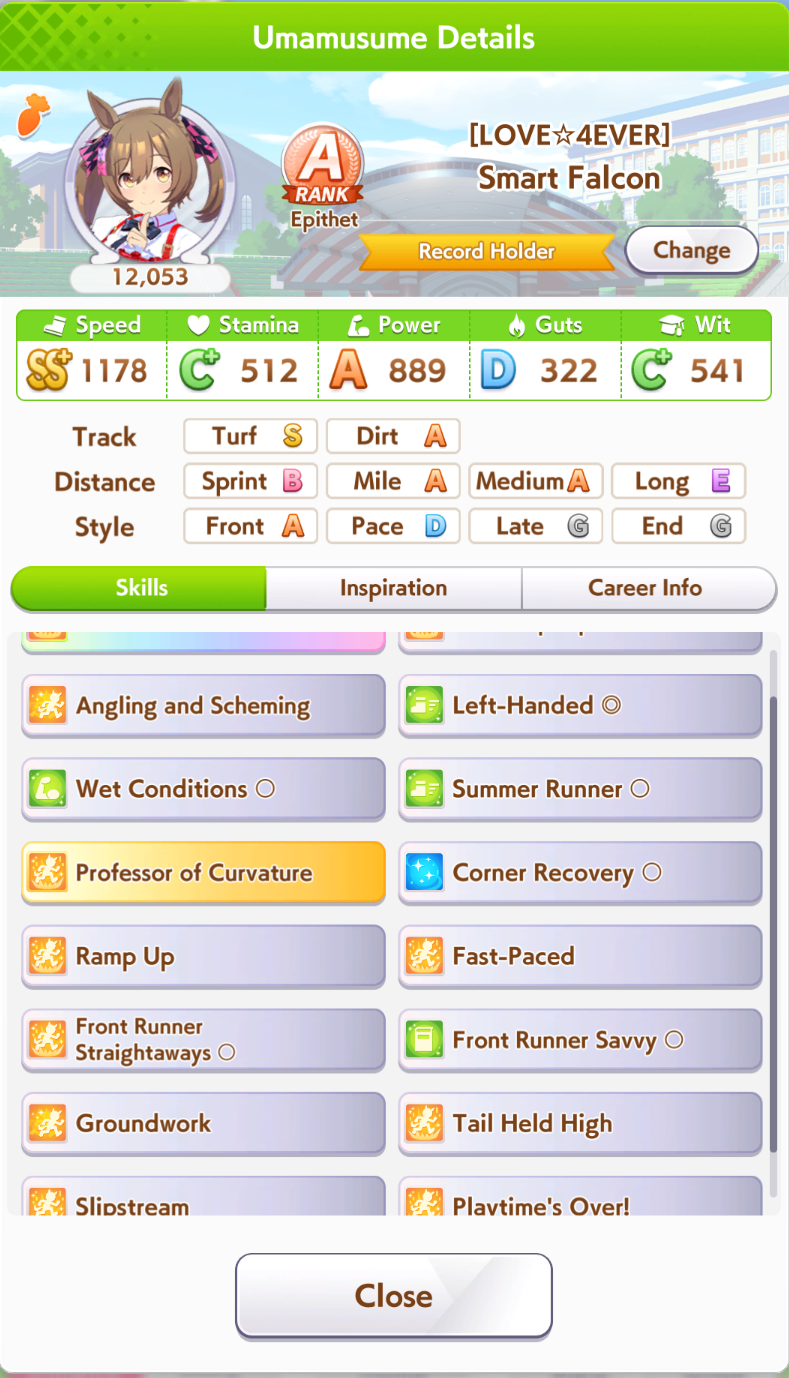Open Professor of Curvature skill info
789x1378 pixels.
point(203,872)
